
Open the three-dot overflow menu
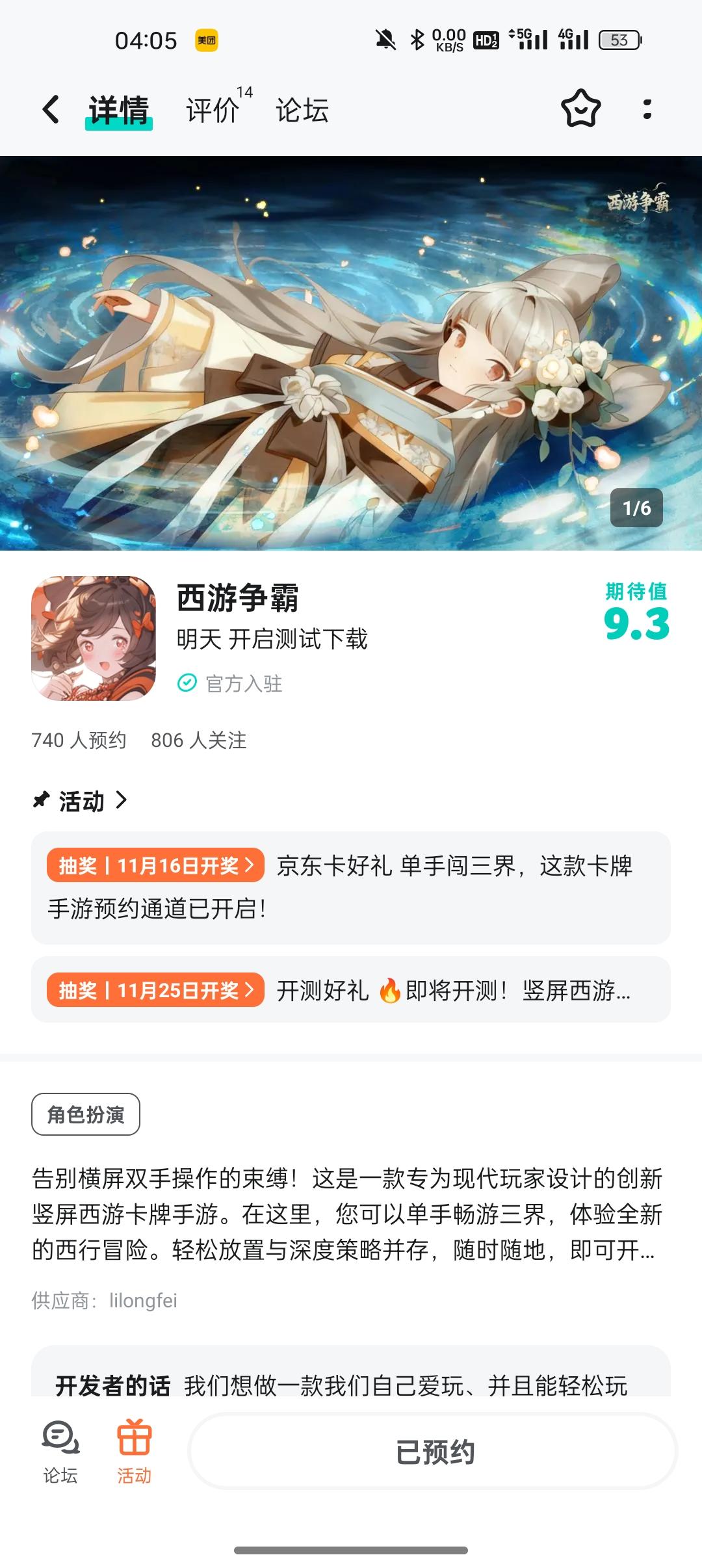click(x=646, y=111)
